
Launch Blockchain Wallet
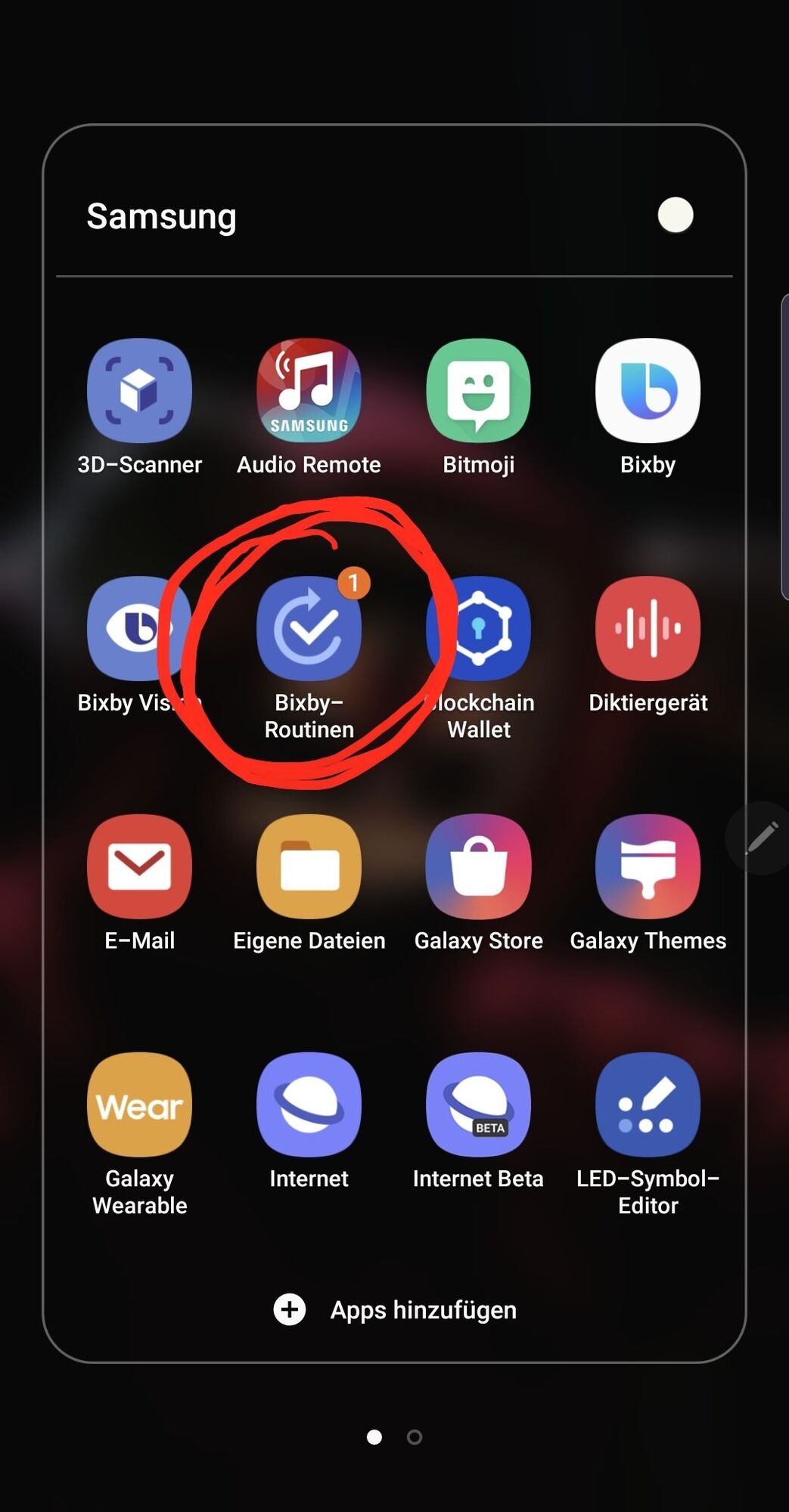click(x=478, y=629)
